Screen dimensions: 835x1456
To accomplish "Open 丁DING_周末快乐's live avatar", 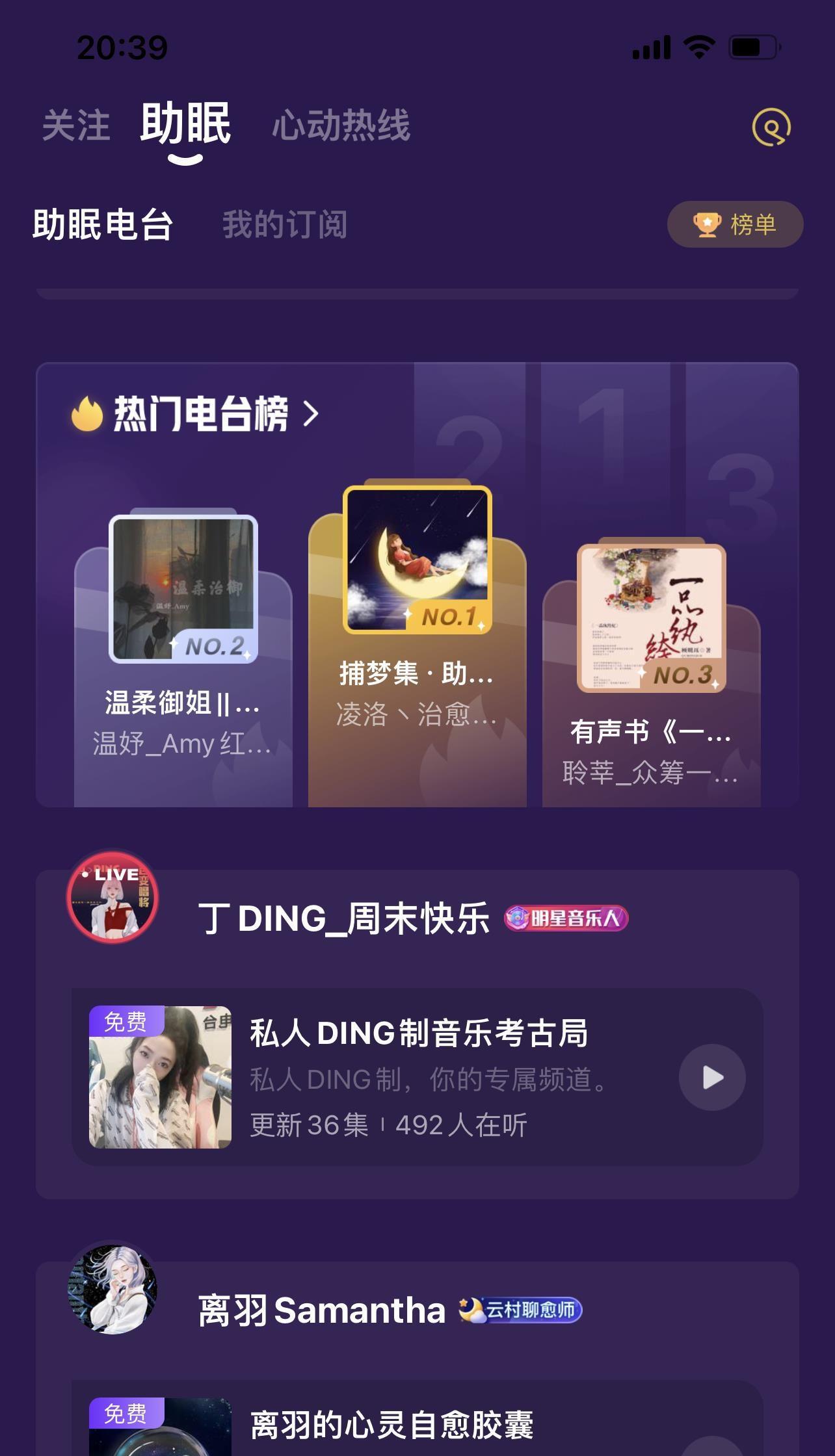I will click(x=113, y=897).
